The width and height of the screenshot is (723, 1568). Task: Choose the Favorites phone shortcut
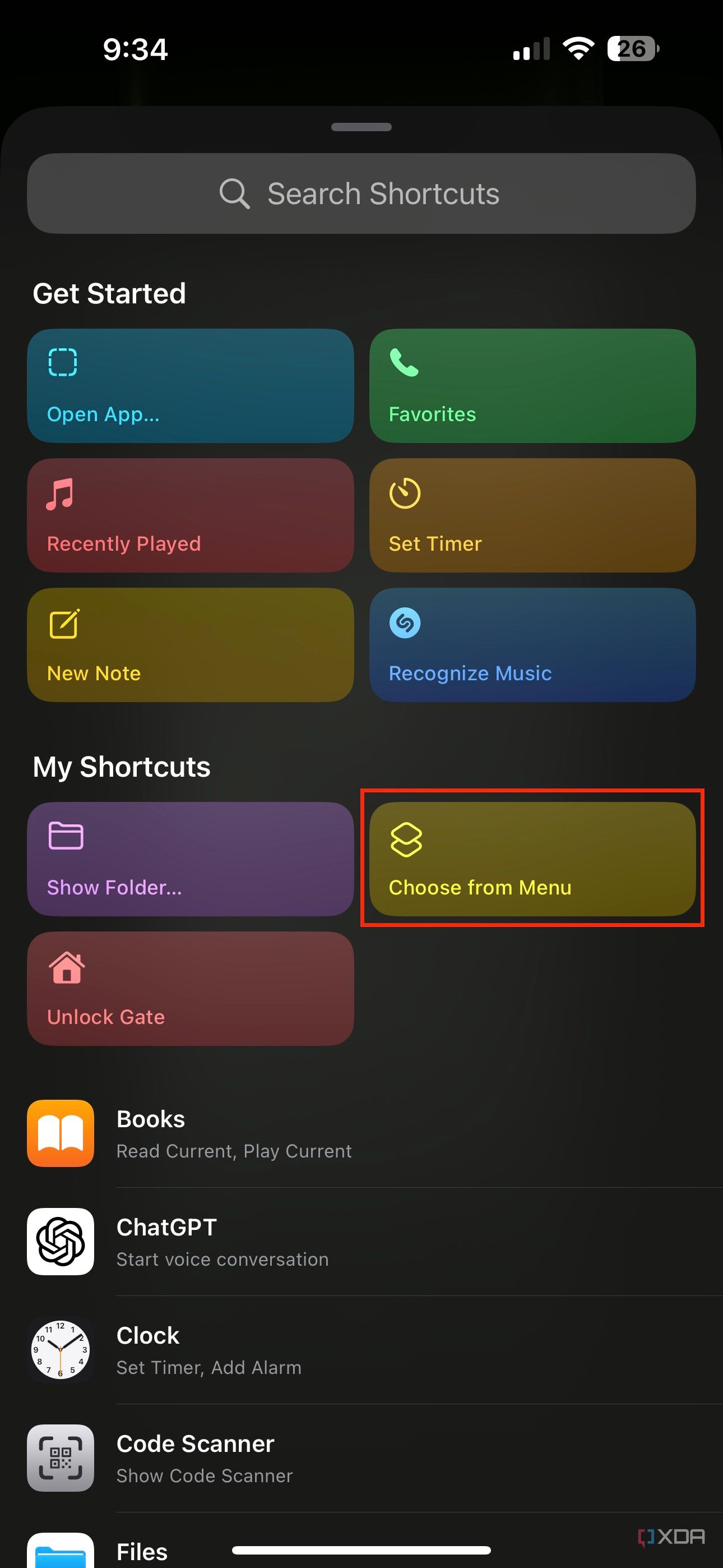pos(532,385)
